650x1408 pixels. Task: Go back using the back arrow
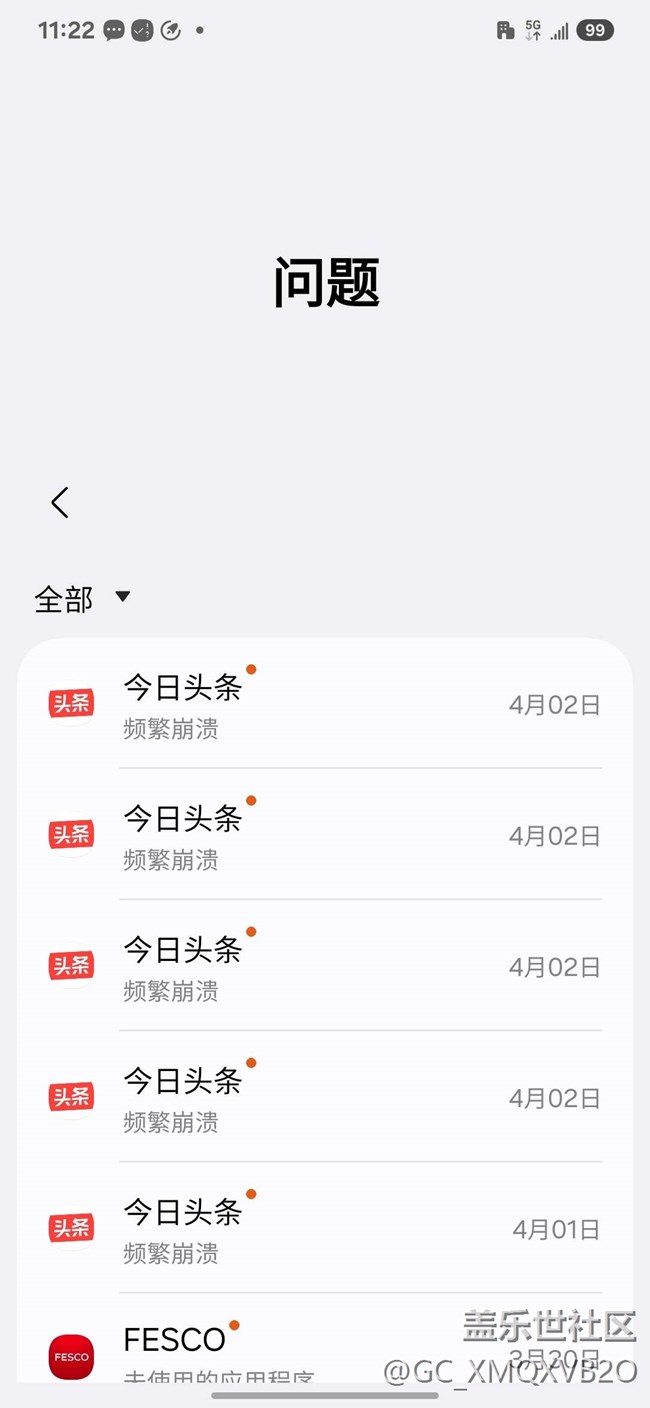pos(60,502)
